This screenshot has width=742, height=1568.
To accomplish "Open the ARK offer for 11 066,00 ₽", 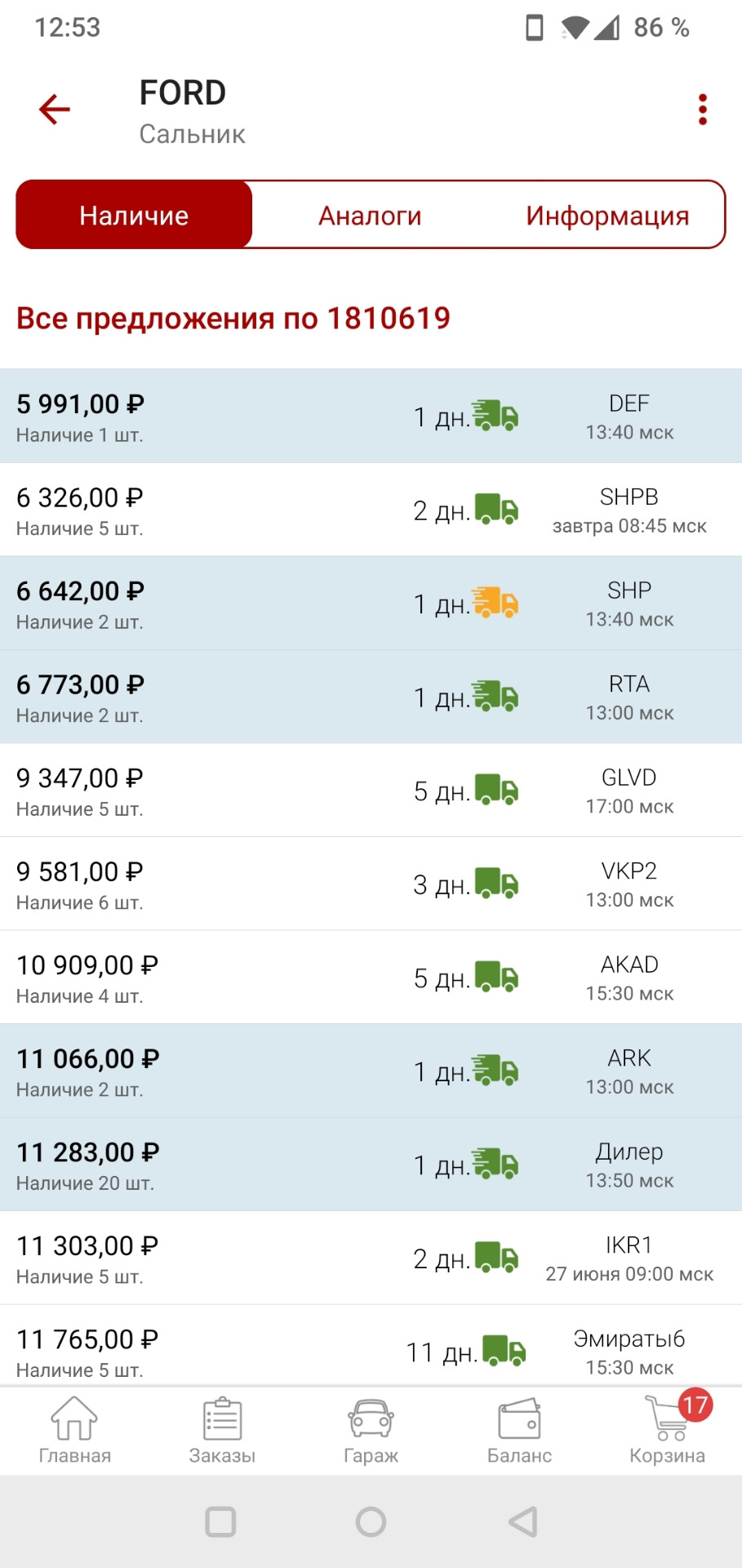I will click(371, 1071).
